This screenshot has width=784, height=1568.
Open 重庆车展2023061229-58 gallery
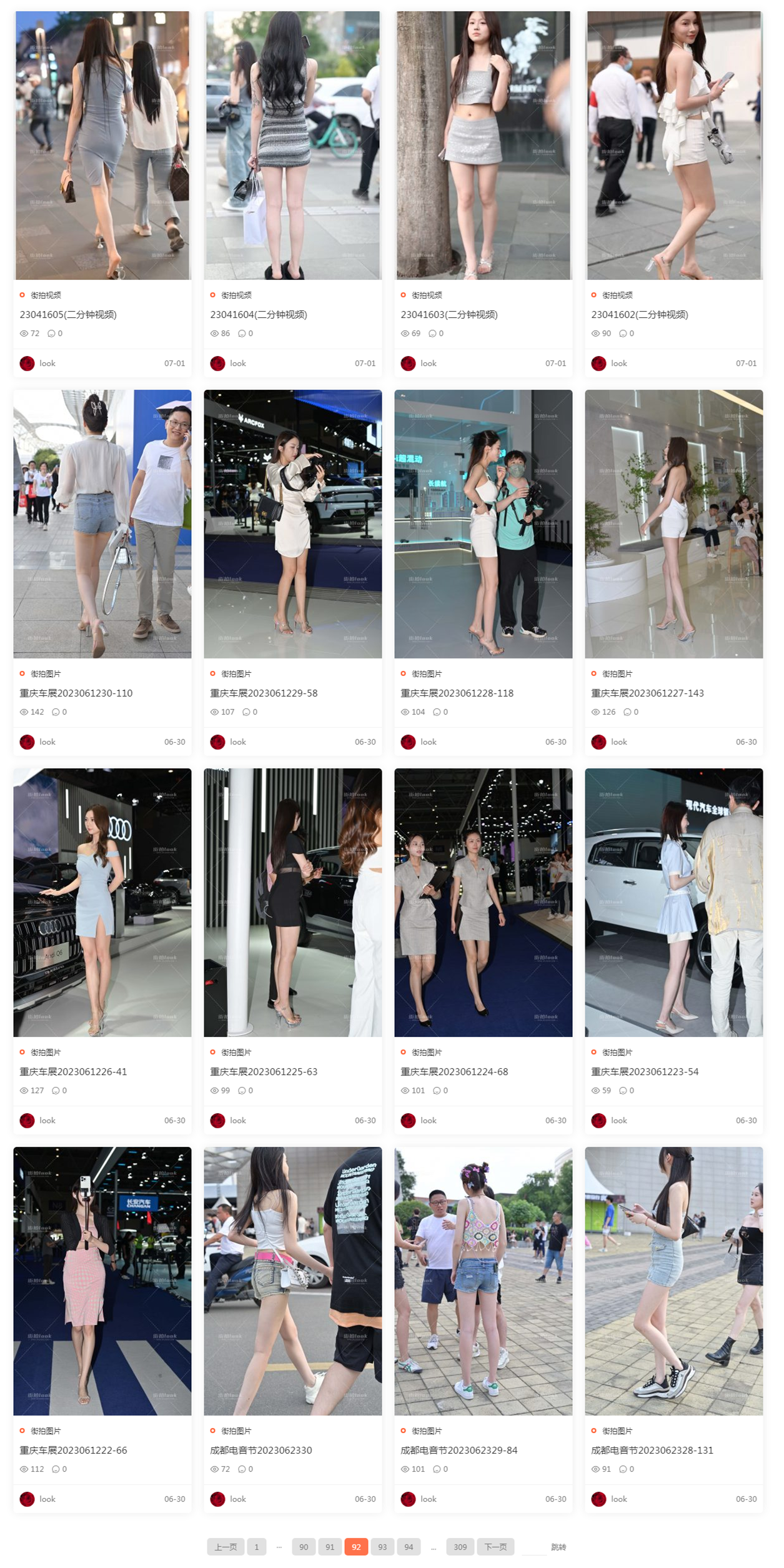pyautogui.click(x=264, y=693)
